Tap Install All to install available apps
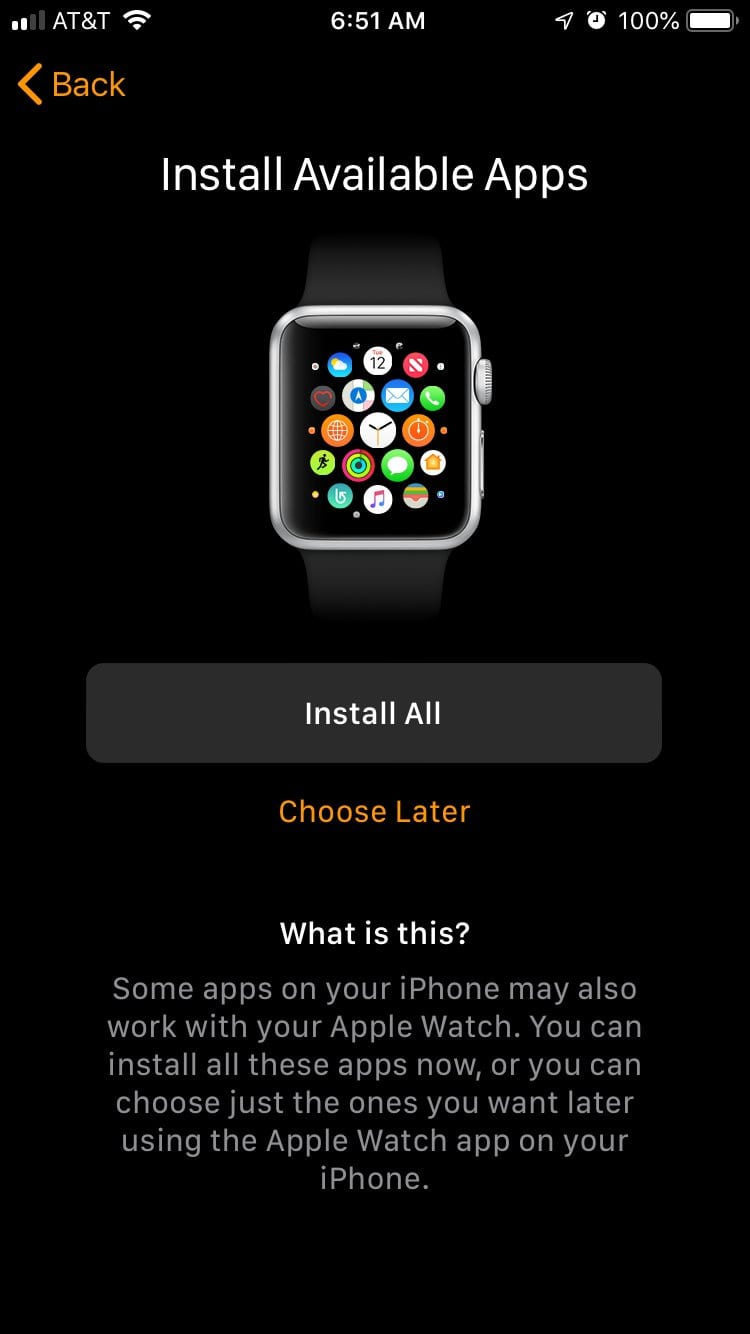 point(373,713)
